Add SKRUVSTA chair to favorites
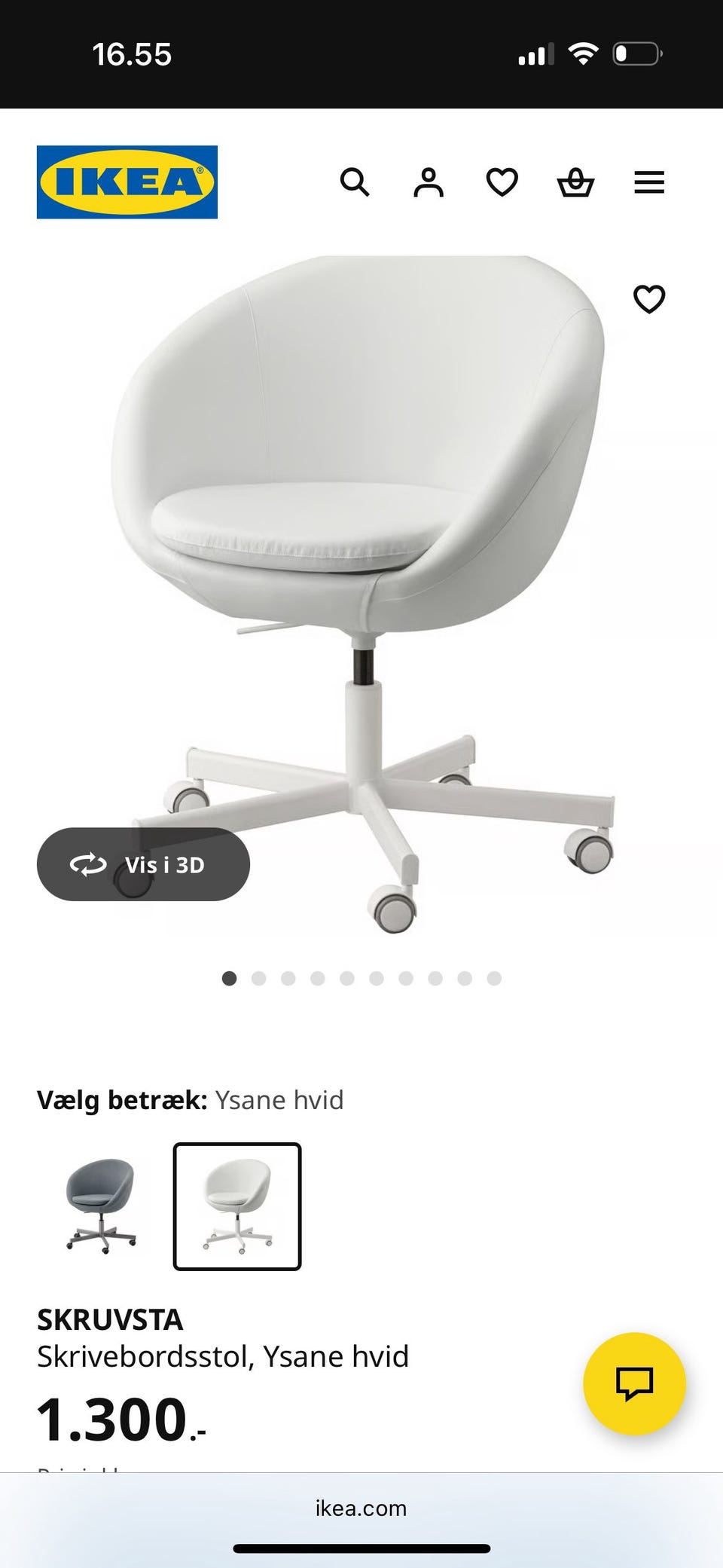 click(x=648, y=299)
